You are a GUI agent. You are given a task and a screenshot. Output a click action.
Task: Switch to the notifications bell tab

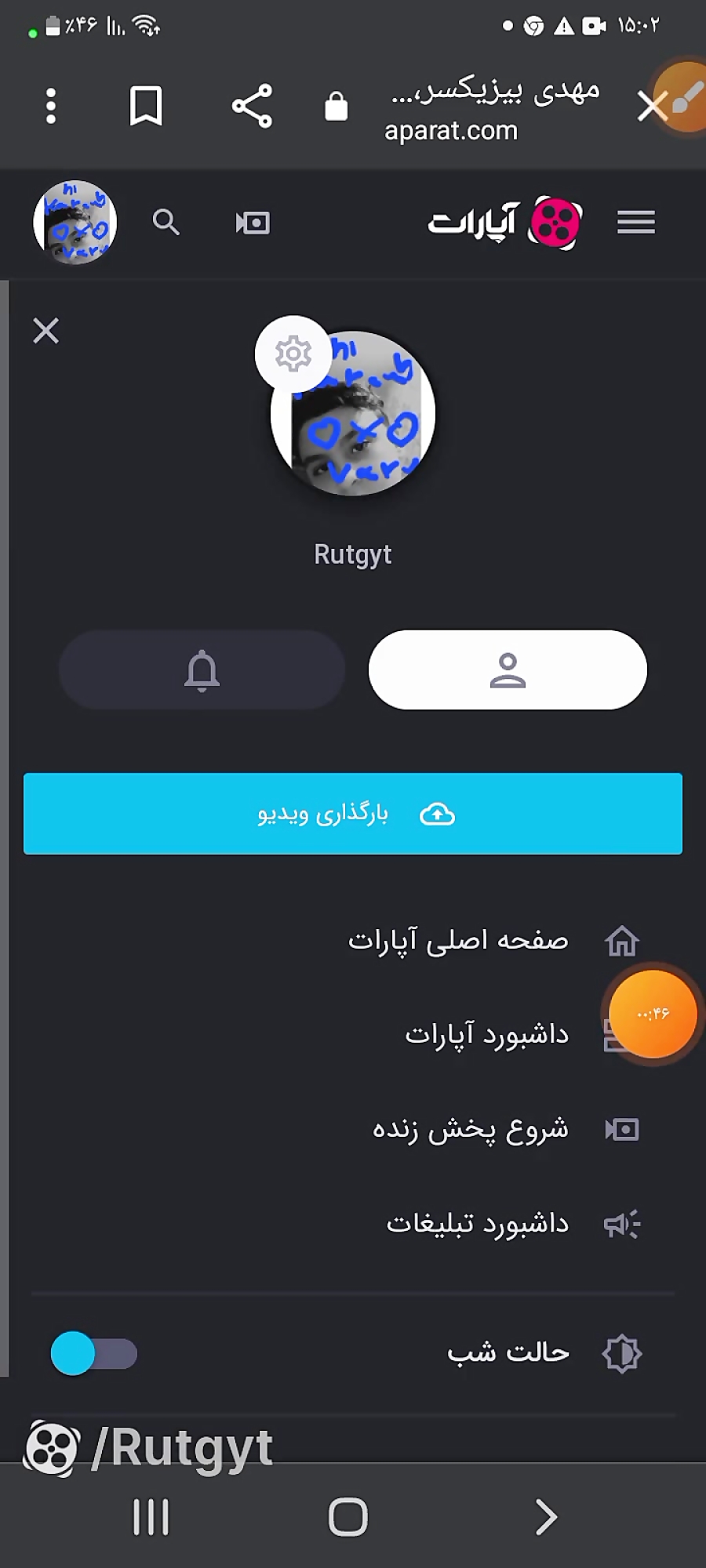coord(202,670)
